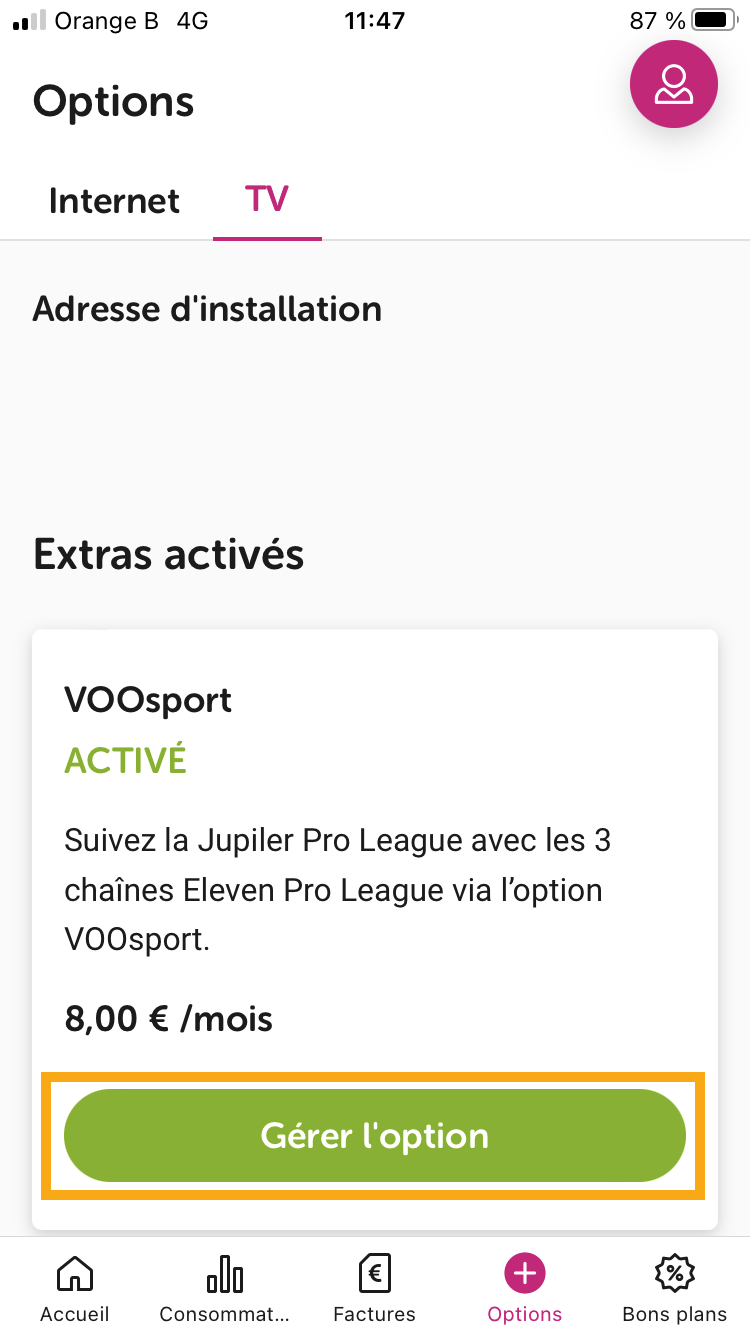Select the pink Options plus icon
Screen dimensions: 750x1334
[x=524, y=1274]
